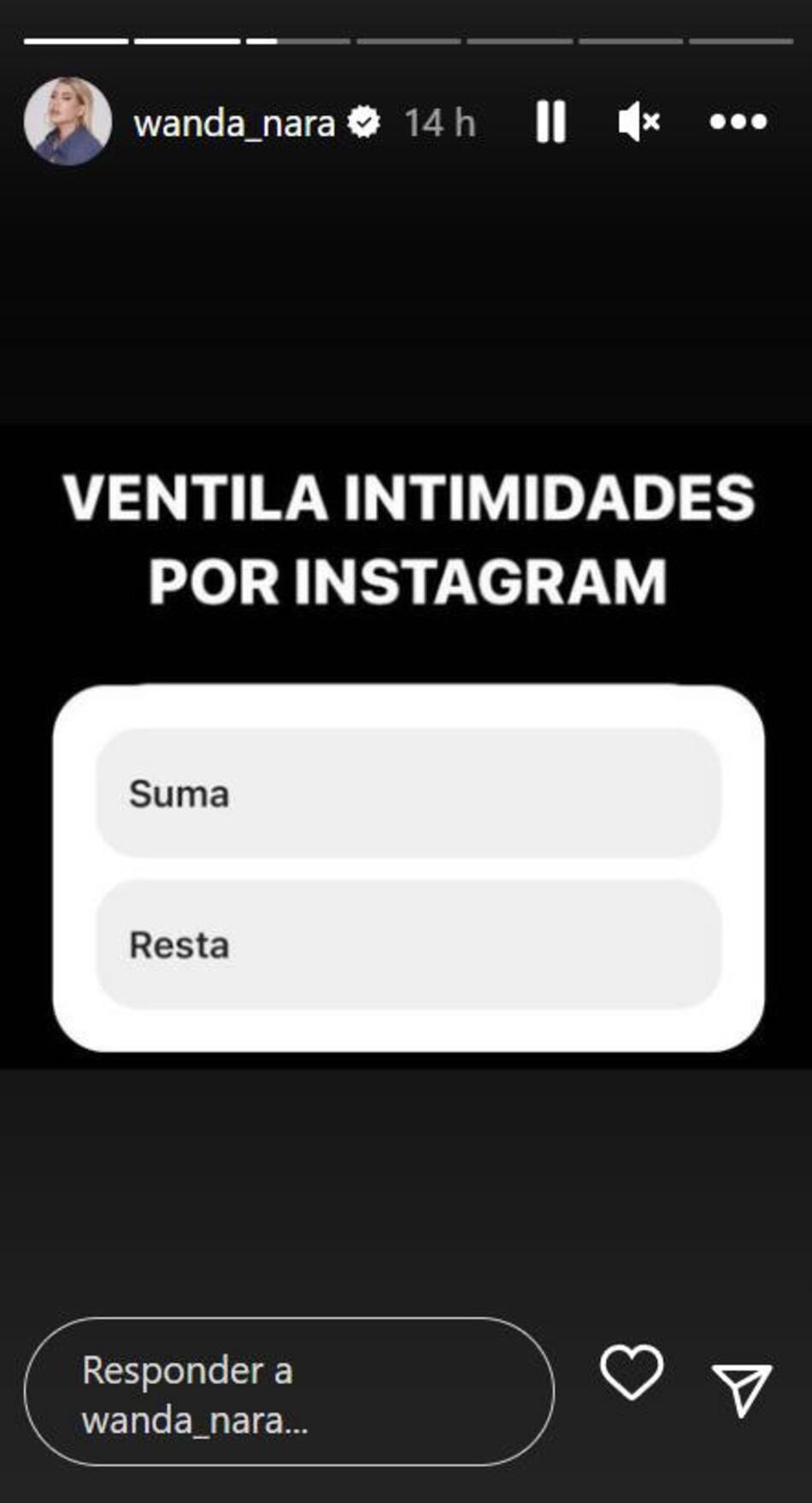Screen dimensions: 812x1503
Task: Vote Suma in the poll
Action: (409, 793)
